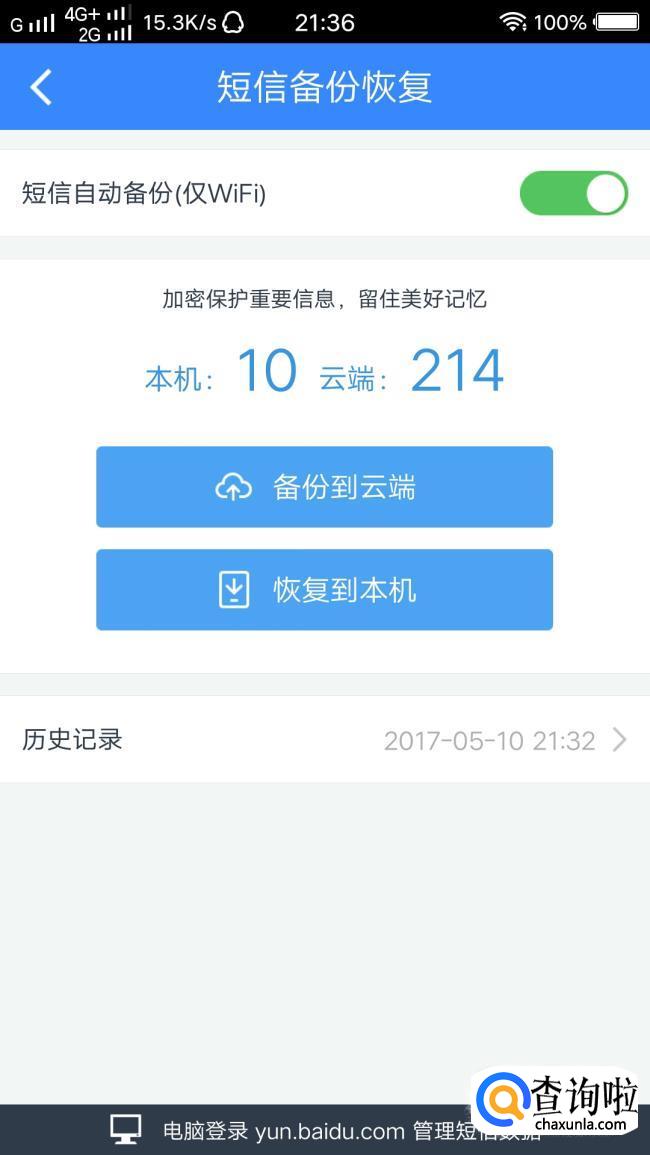650x1155 pixels.
Task: Go back from the 短信备份恢复 screen
Action: coord(41,87)
